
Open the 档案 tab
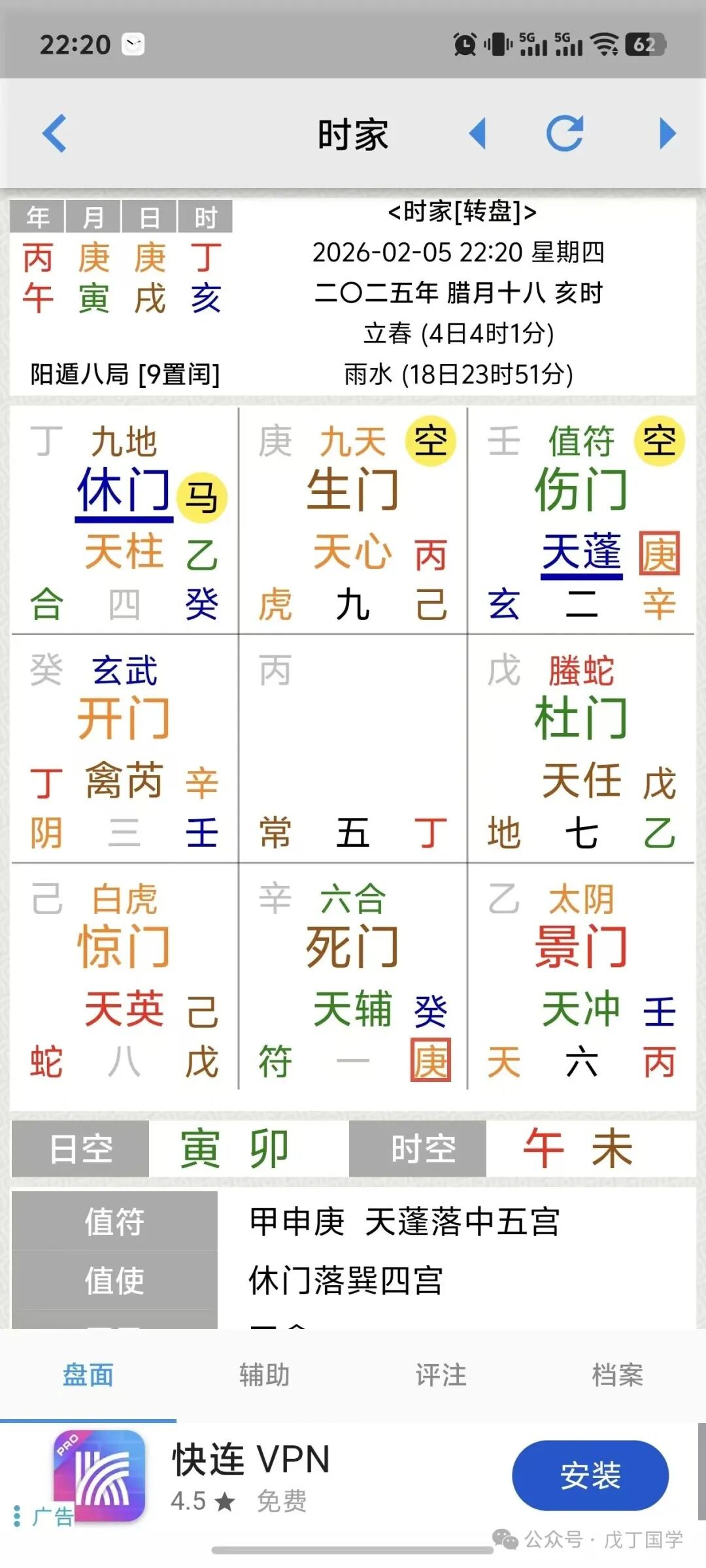617,1374
